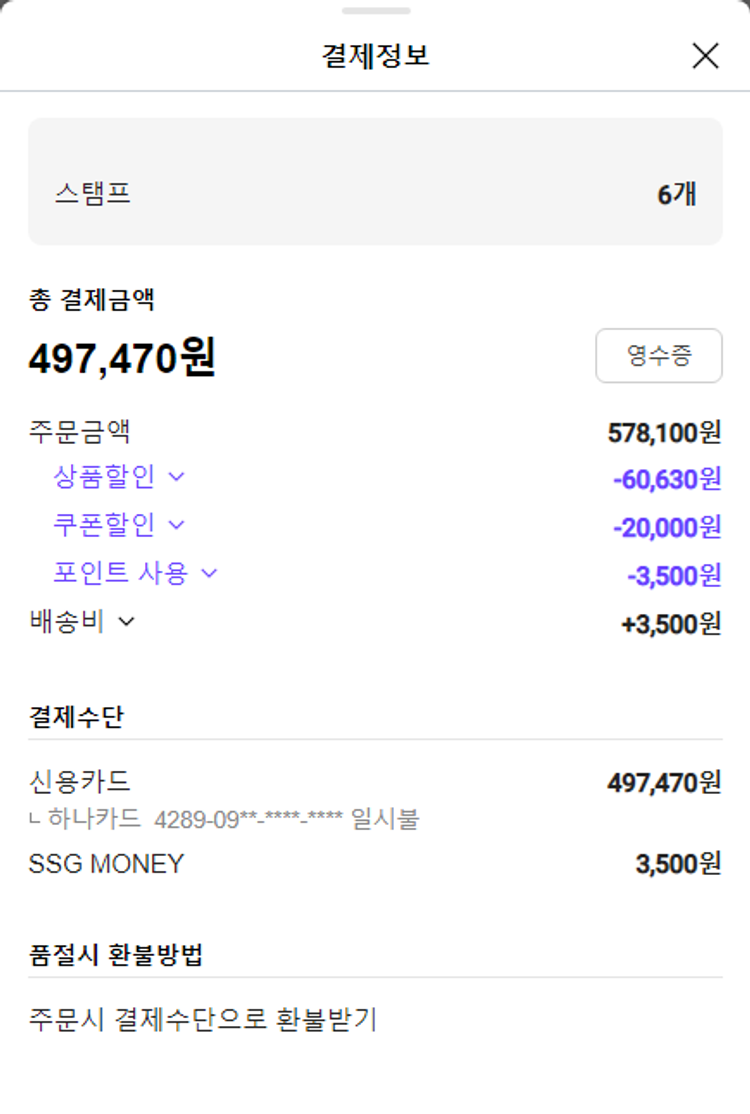Expand 배송비 breakdown

[x=82, y=622]
